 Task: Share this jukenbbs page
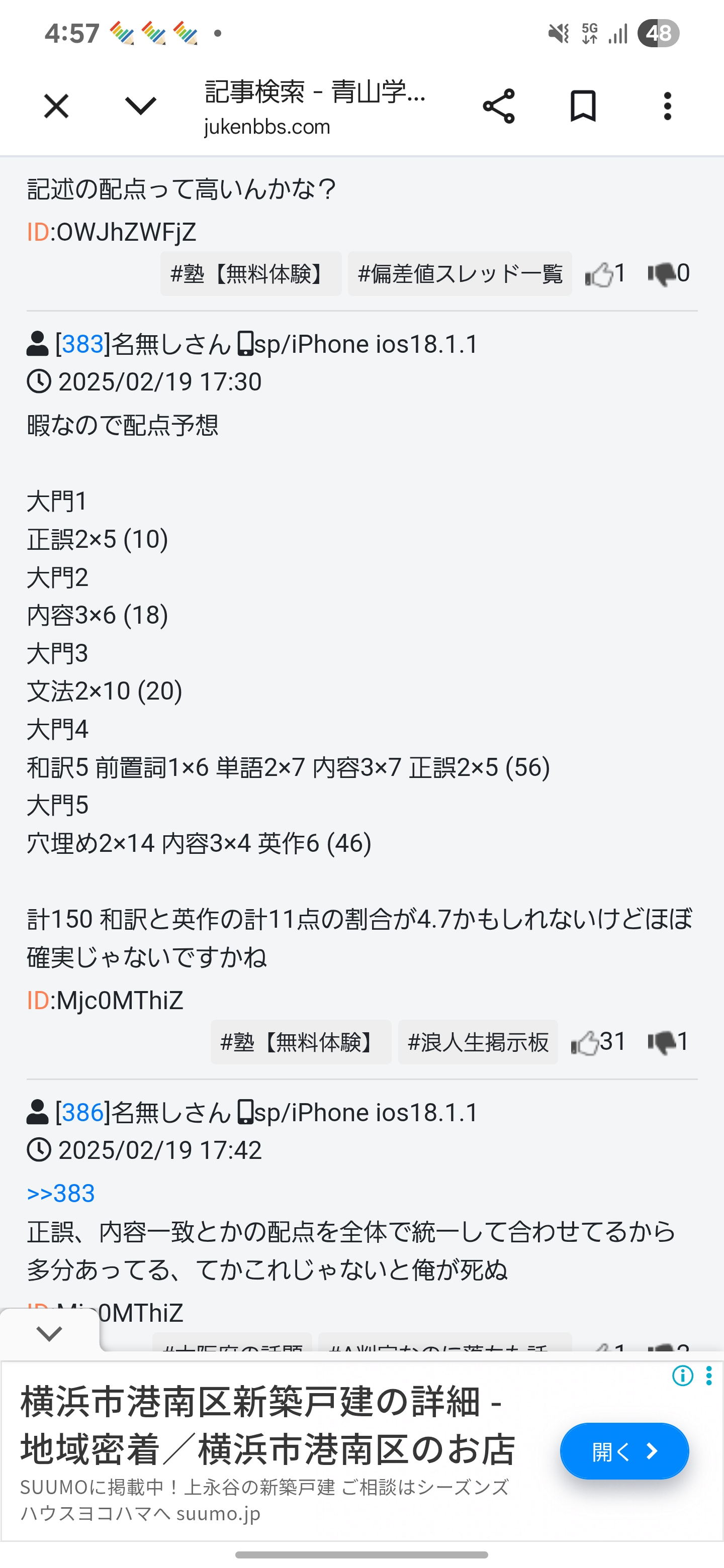(x=499, y=107)
